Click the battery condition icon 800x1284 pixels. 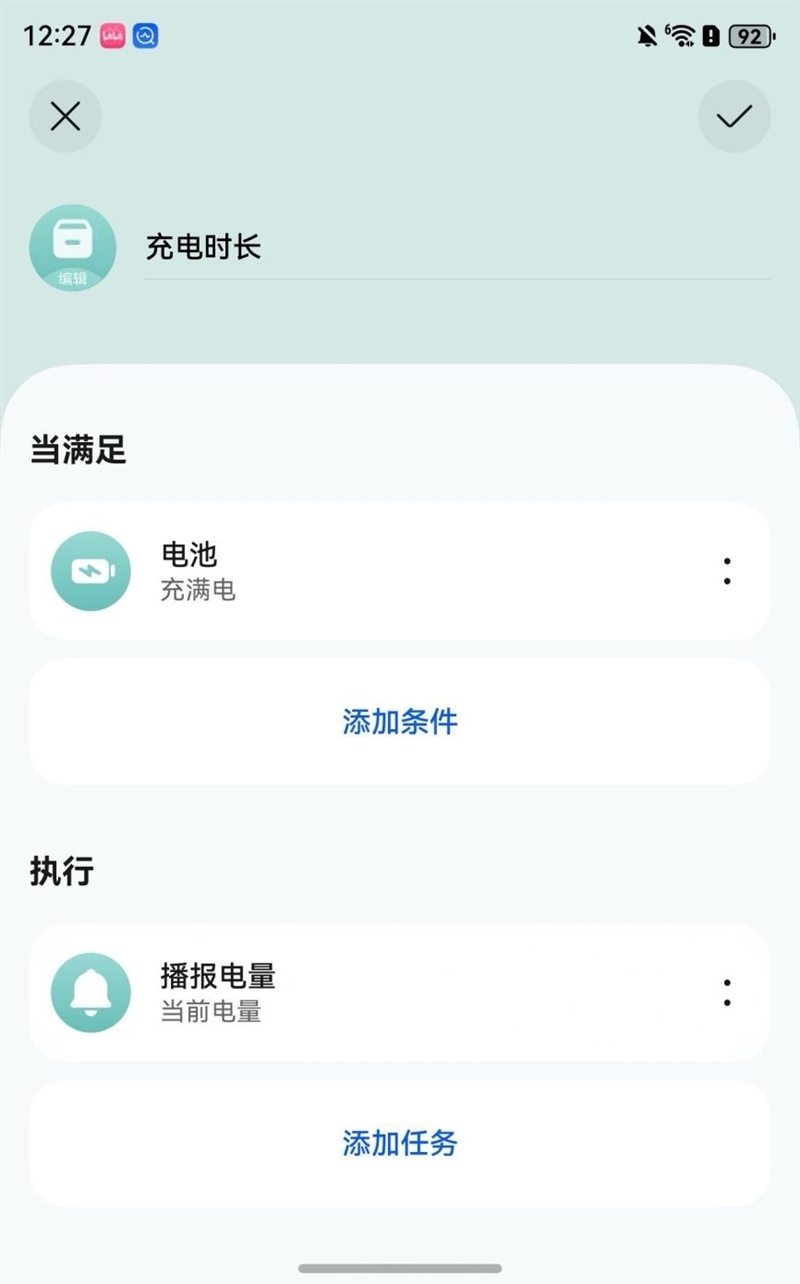point(90,570)
